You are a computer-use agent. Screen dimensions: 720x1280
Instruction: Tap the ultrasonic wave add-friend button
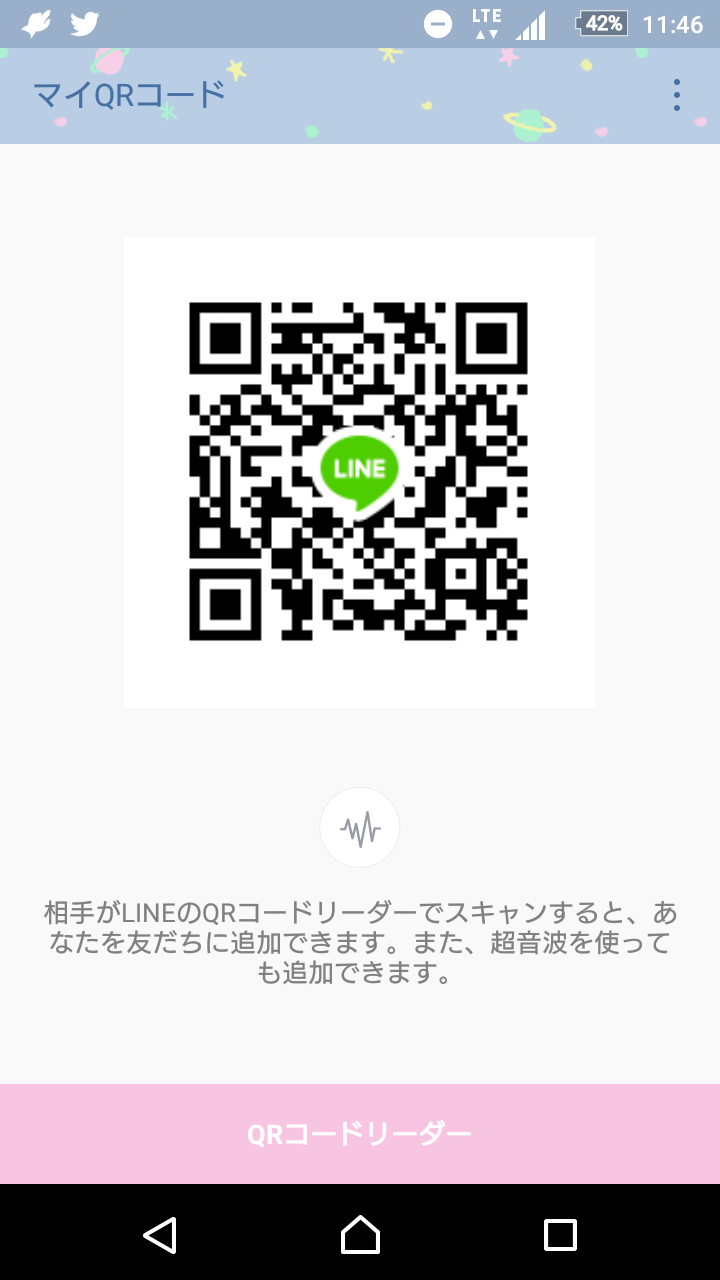[360, 827]
